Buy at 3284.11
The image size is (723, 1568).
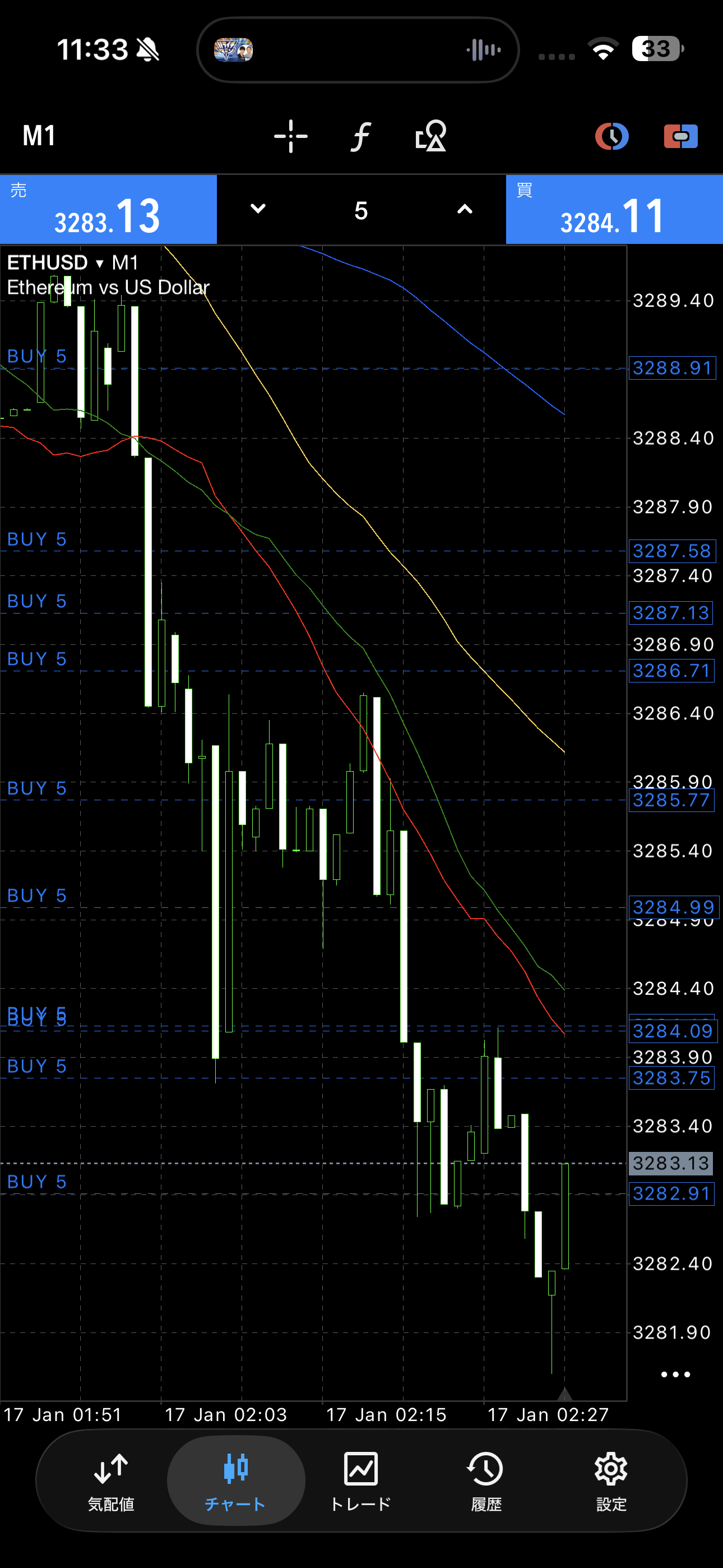coord(614,210)
